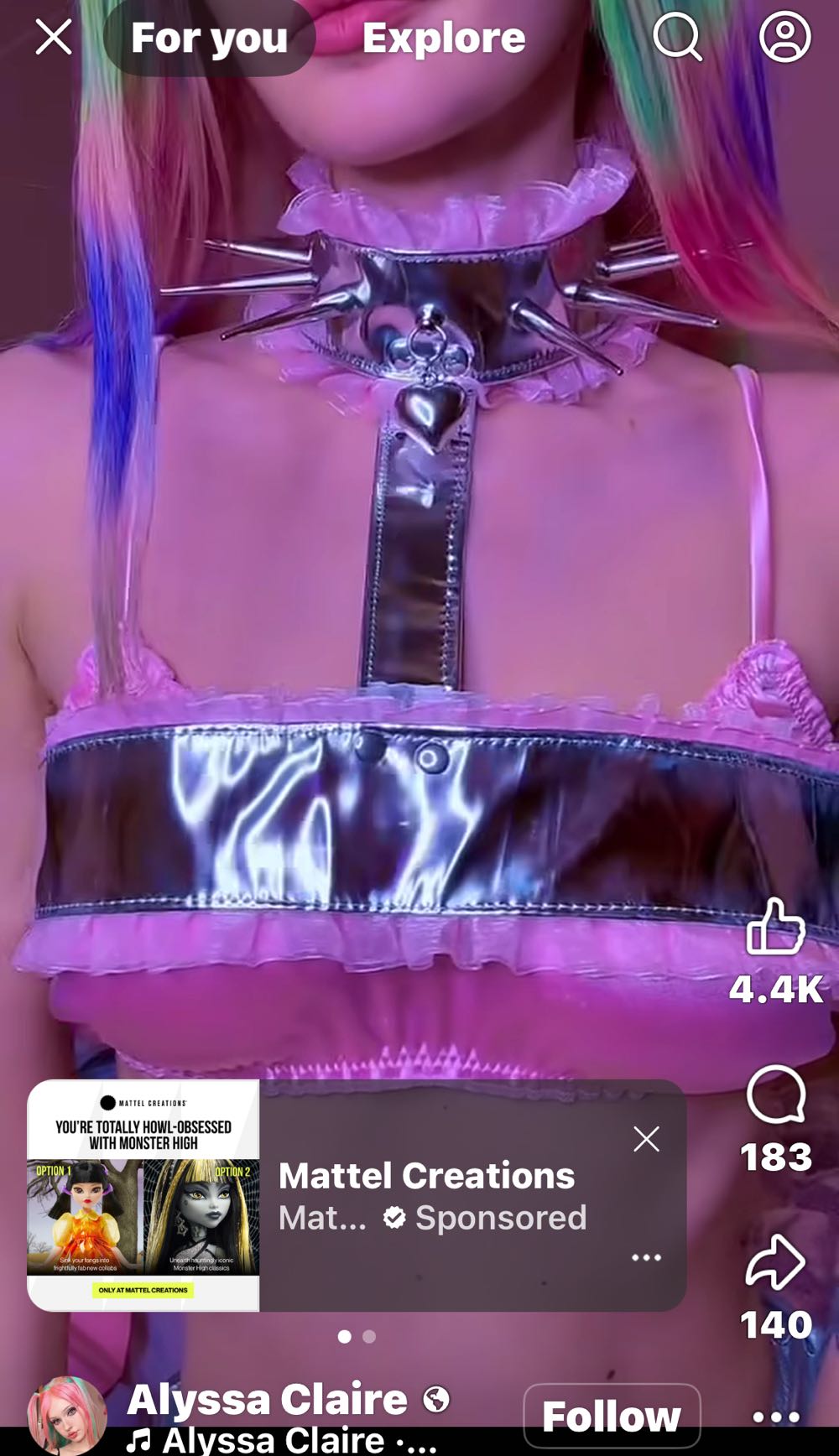This screenshot has height=1456, width=839.
Task: Like this video
Action: point(776,928)
